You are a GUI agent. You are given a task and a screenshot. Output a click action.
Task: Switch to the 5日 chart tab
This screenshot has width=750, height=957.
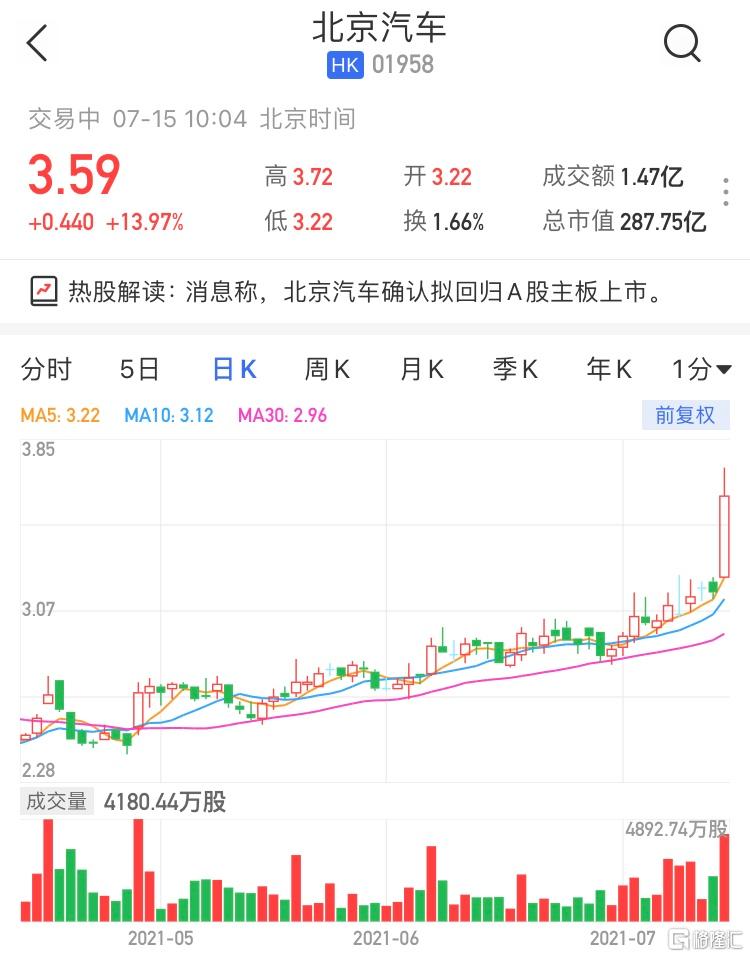(139, 370)
